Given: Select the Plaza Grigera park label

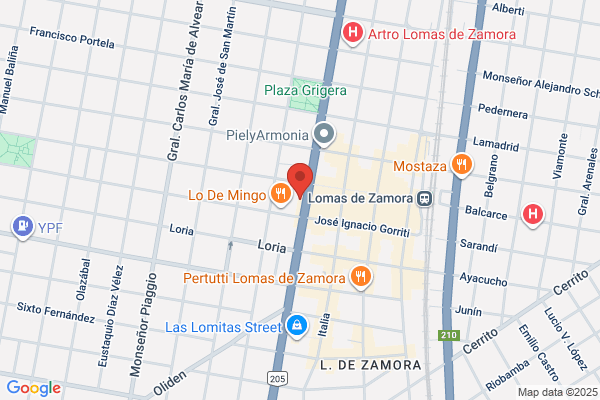Looking at the screenshot, I should coord(305,90).
